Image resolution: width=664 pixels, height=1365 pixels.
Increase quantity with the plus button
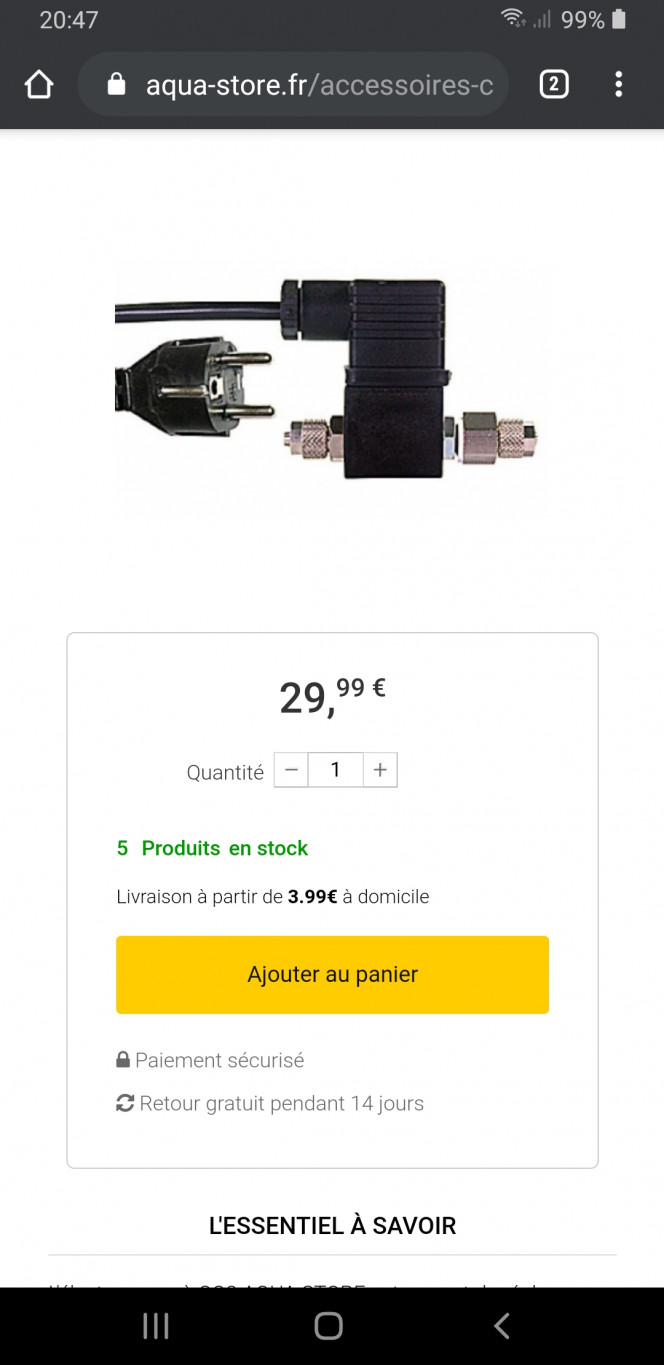[380, 770]
